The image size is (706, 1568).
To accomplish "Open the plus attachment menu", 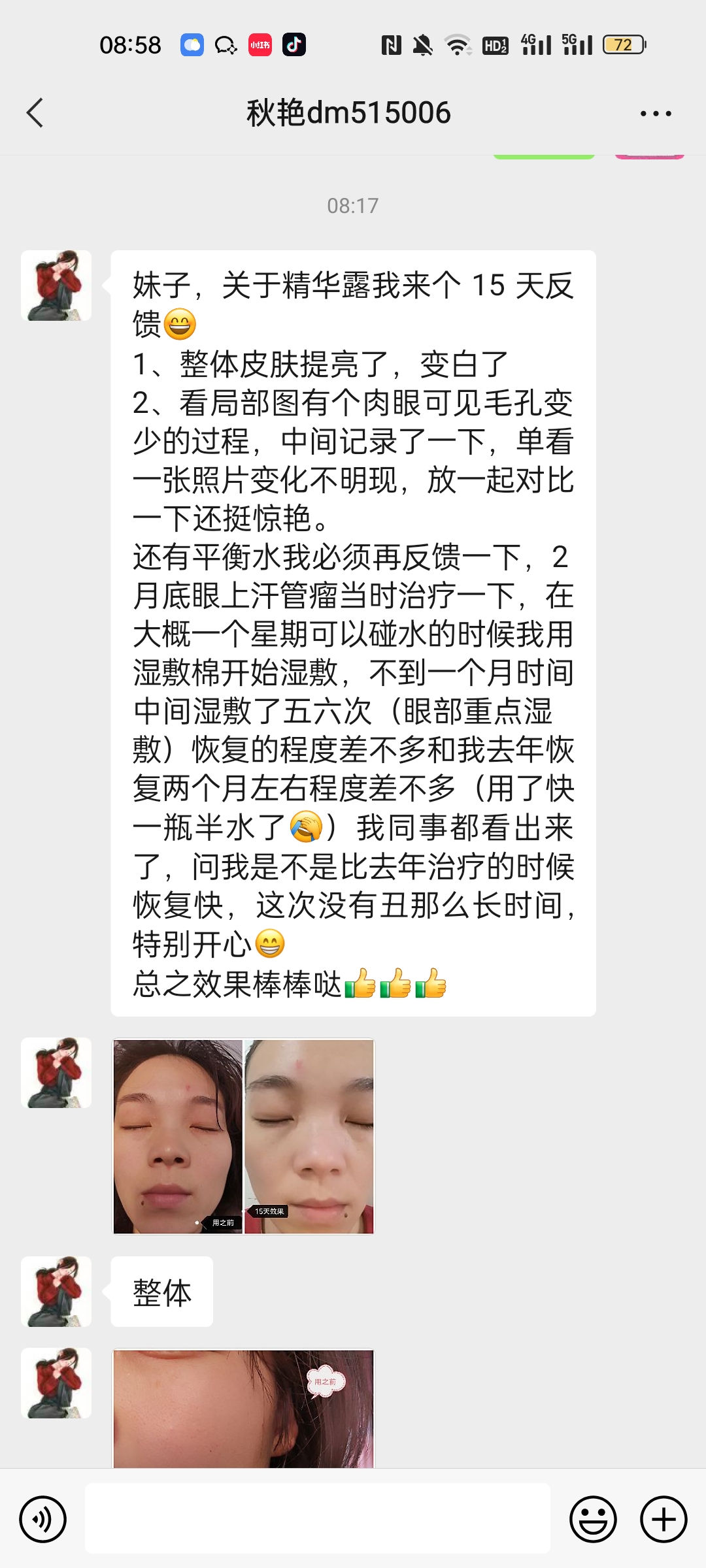I will (664, 1519).
